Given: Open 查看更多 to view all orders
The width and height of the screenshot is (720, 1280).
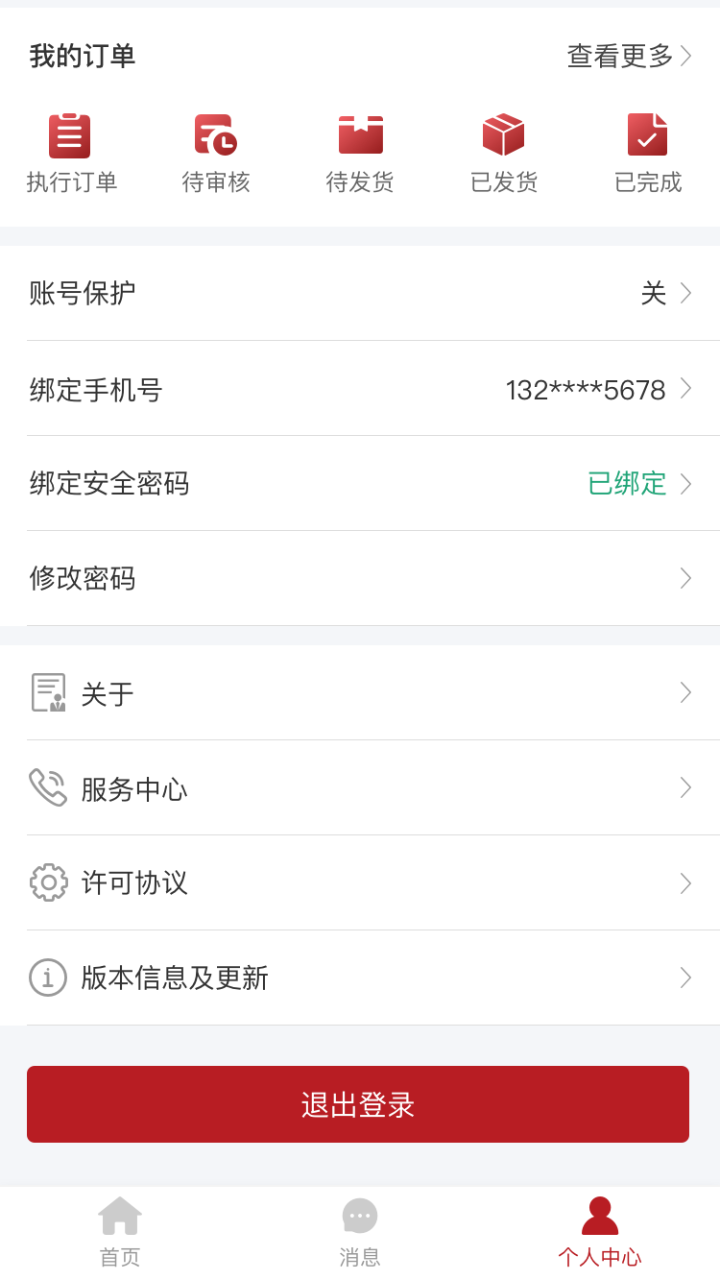Looking at the screenshot, I should [x=629, y=56].
